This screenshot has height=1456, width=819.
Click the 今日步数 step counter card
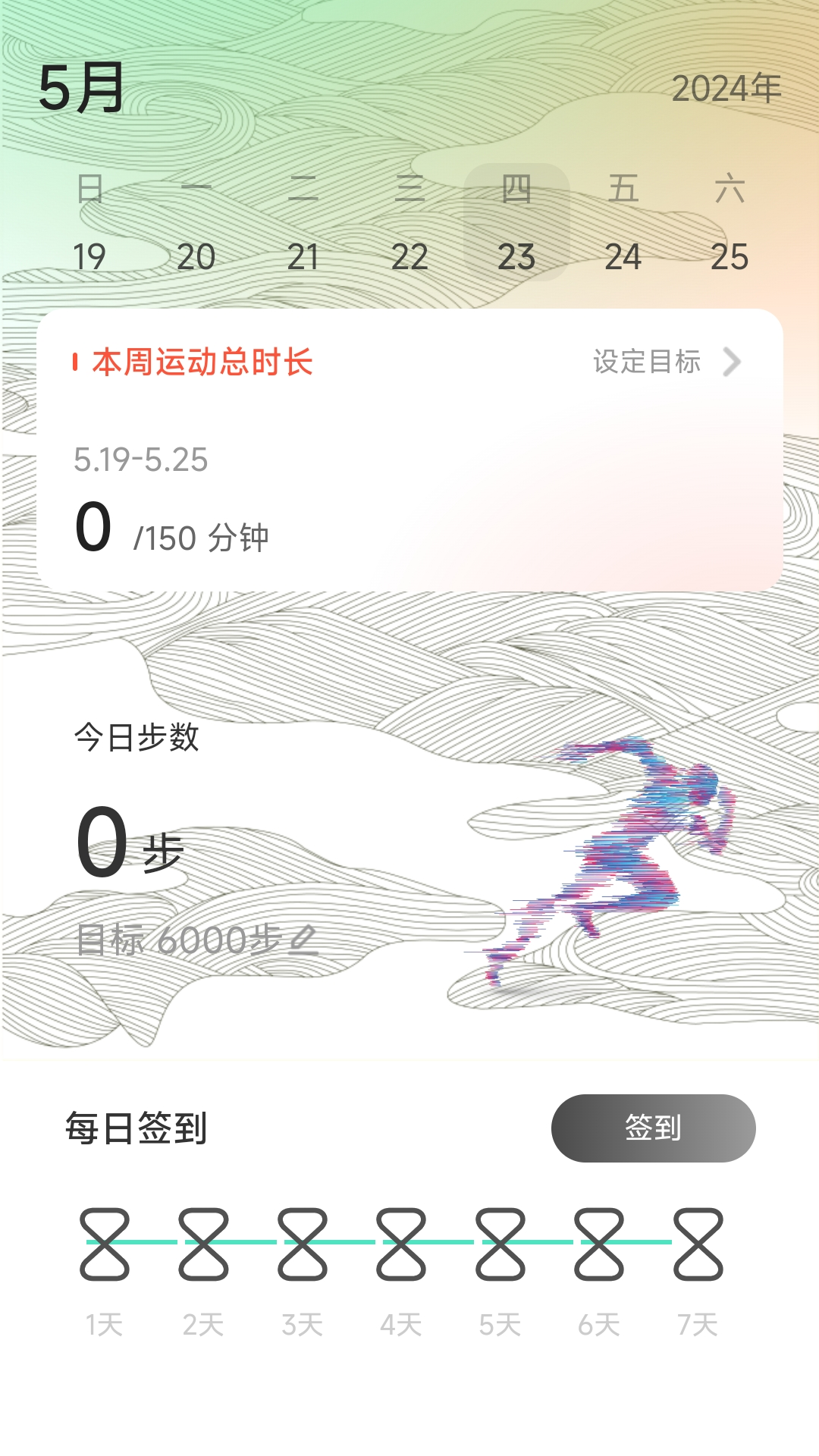pyautogui.click(x=138, y=736)
